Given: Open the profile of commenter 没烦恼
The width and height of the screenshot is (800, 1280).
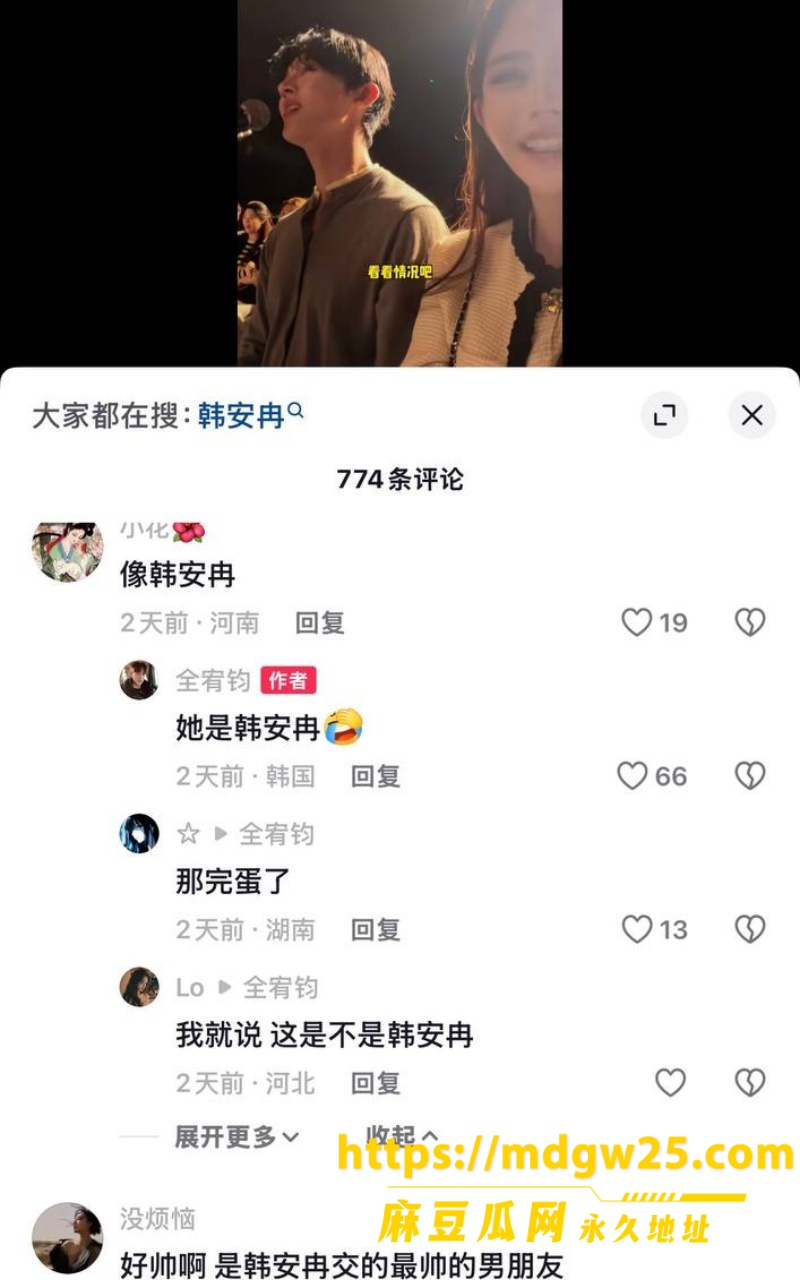Looking at the screenshot, I should (x=67, y=1238).
